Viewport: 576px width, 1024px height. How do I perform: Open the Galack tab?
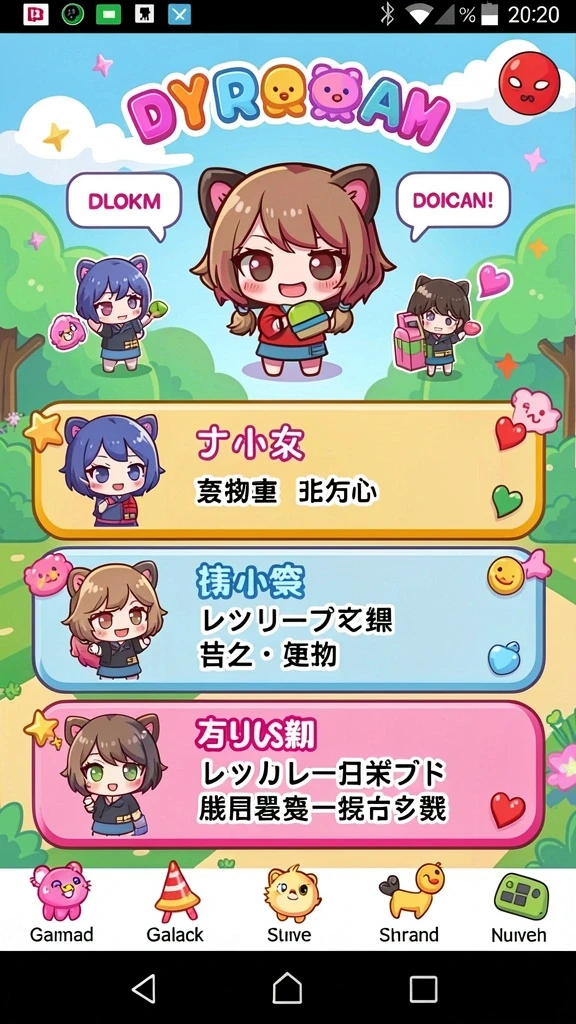(x=175, y=908)
